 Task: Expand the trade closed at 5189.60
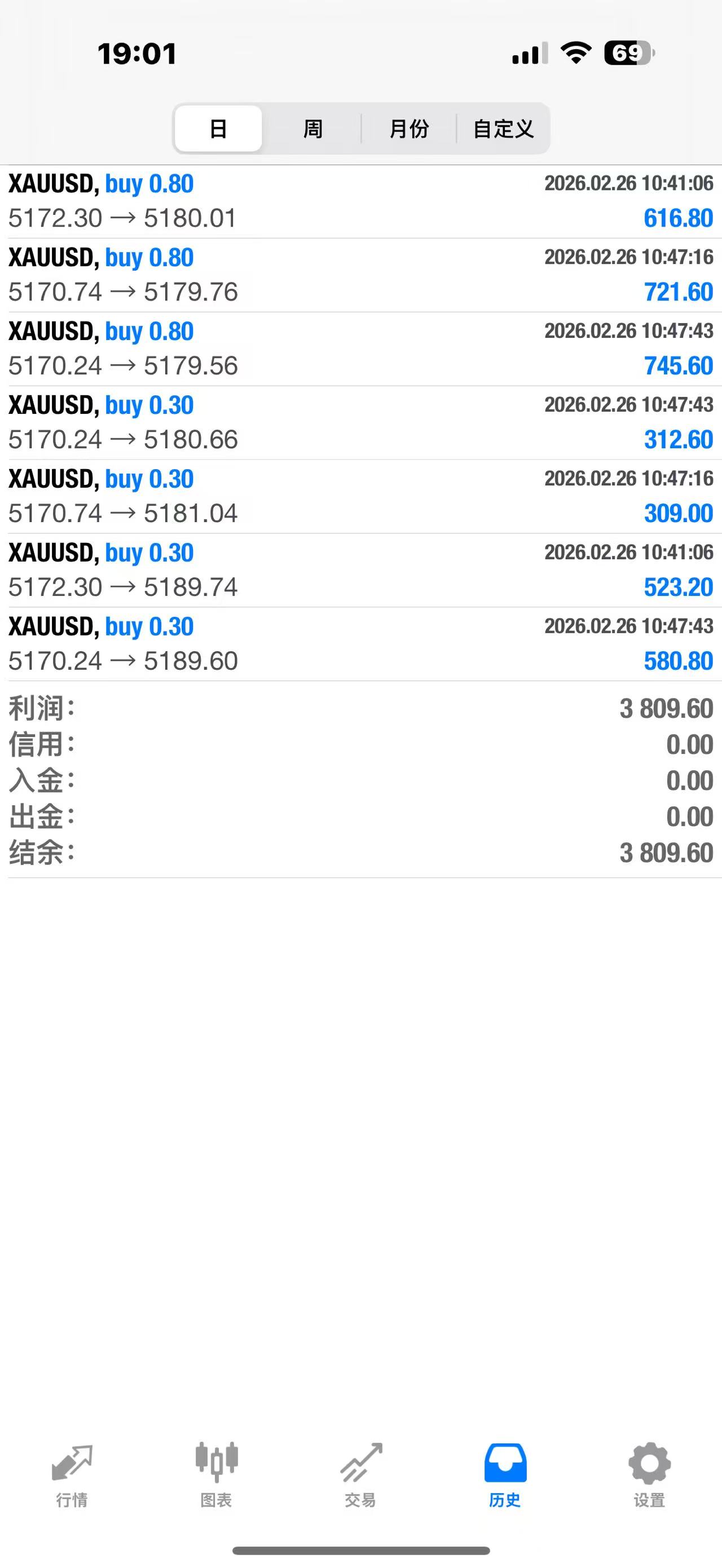click(x=361, y=643)
